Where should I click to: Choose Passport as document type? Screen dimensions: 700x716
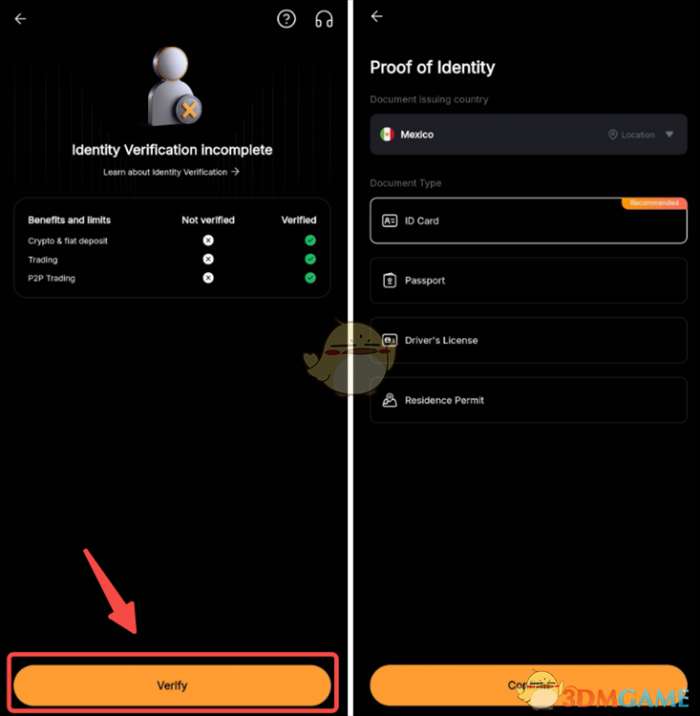528,281
